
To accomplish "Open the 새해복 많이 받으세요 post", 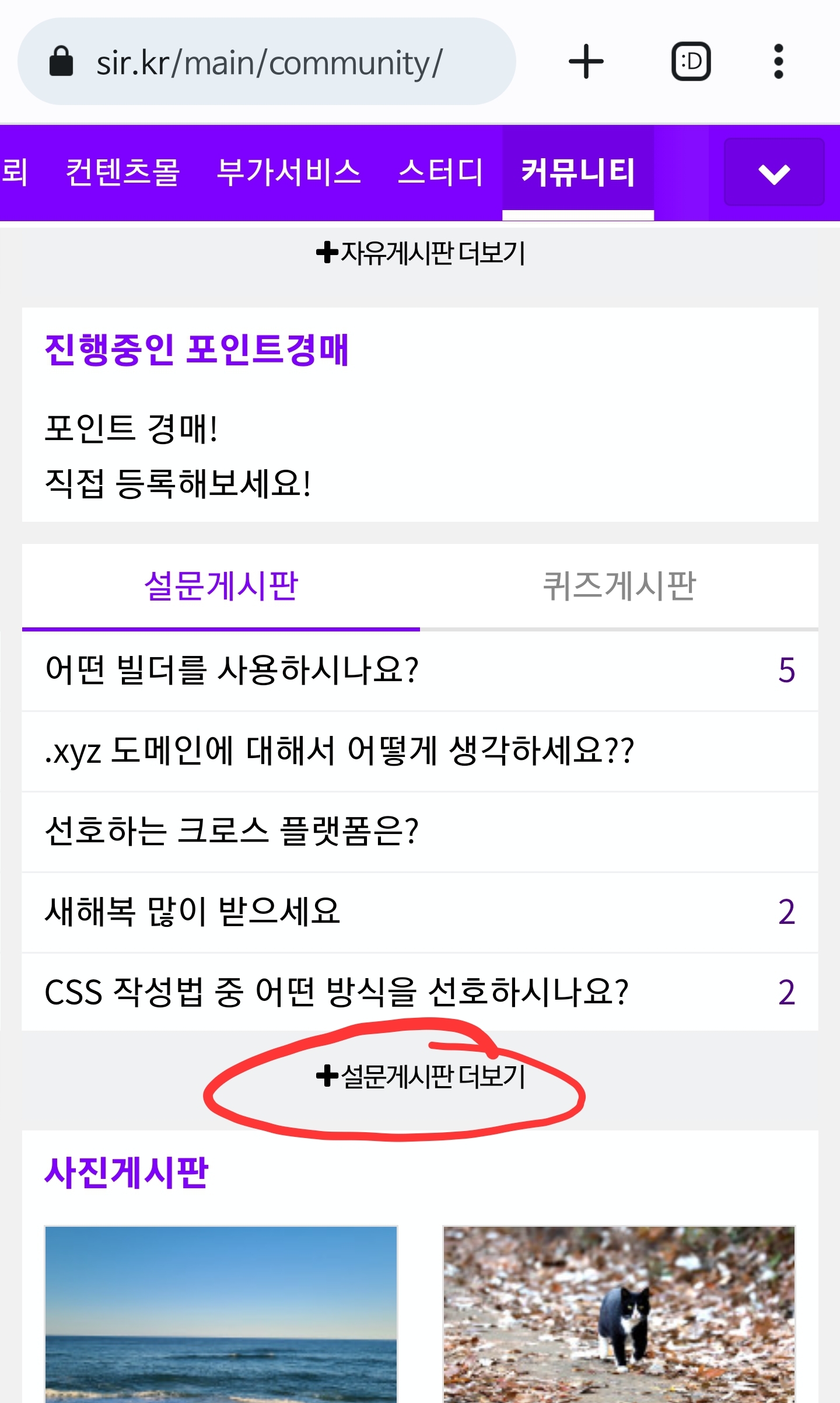I will [192, 912].
